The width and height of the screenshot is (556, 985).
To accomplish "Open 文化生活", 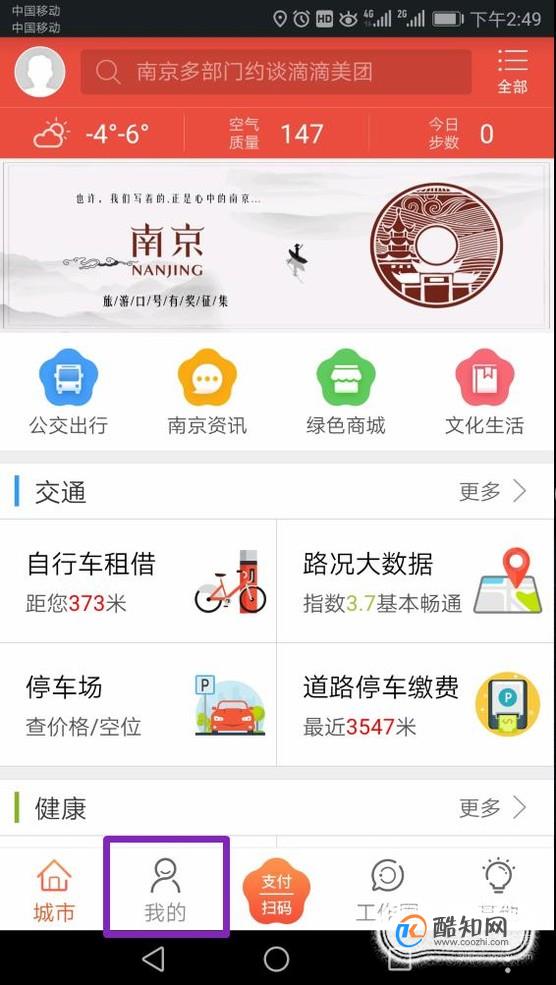I will (484, 393).
